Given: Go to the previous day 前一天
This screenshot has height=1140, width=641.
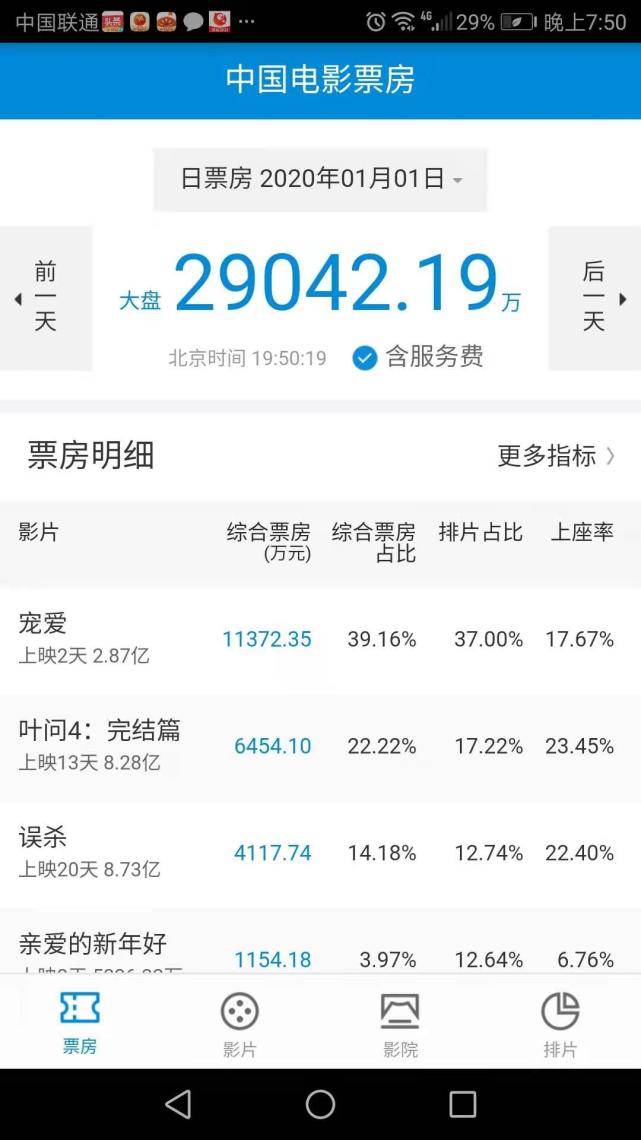Looking at the screenshot, I should [x=45, y=298].
